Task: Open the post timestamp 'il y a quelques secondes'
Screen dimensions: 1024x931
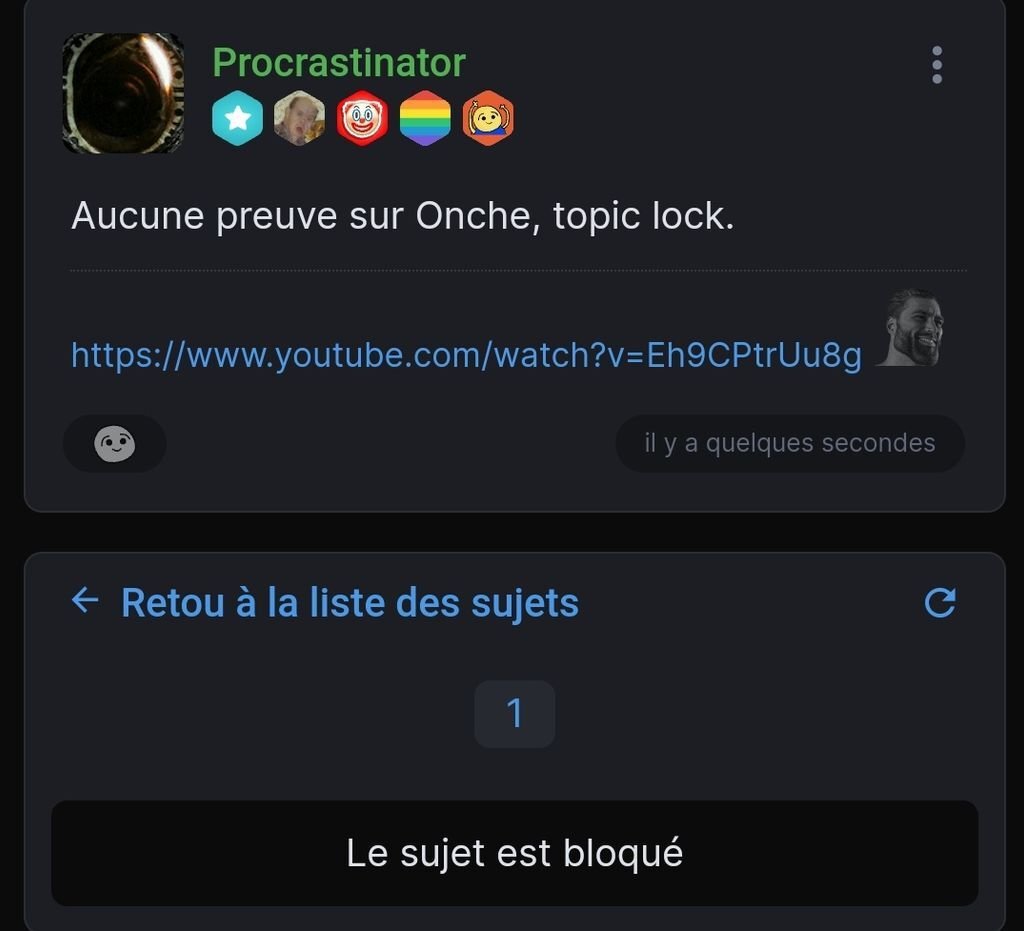Action: click(x=790, y=443)
